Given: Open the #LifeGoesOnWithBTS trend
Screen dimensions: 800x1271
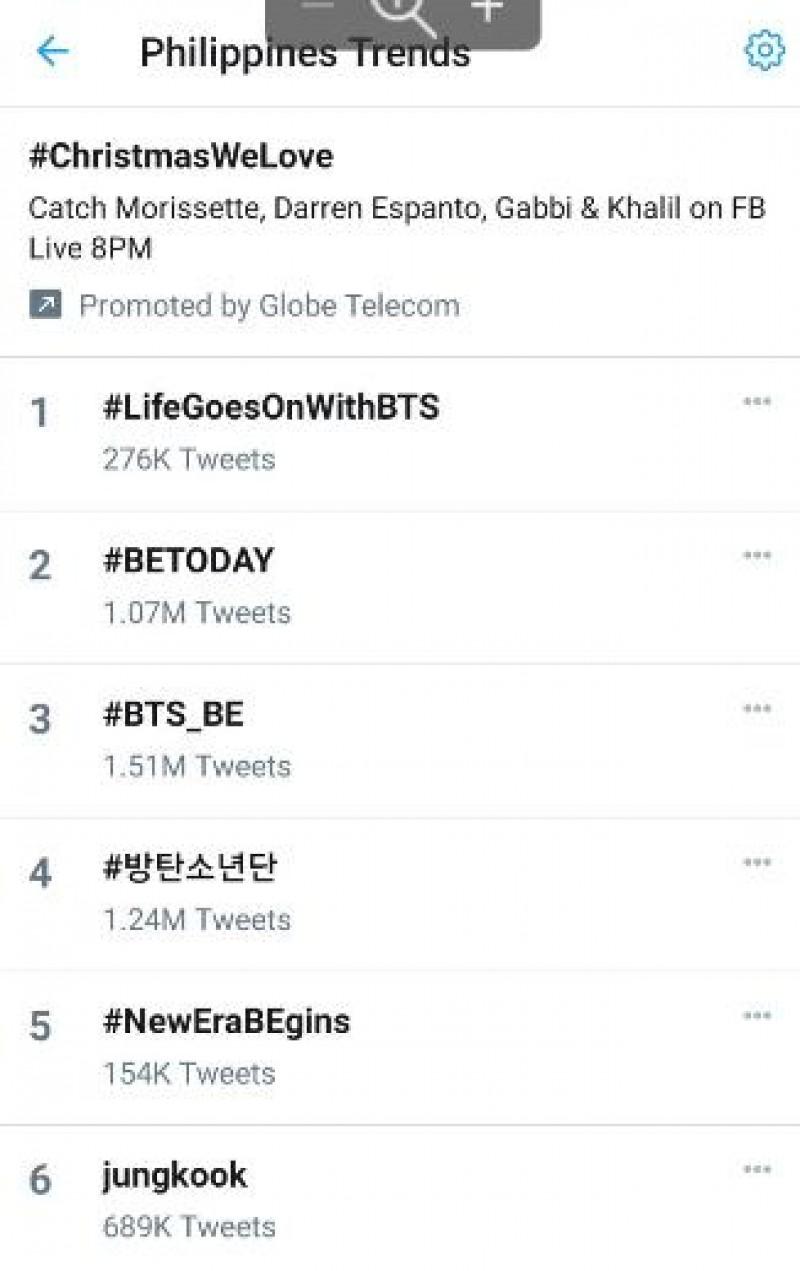Looking at the screenshot, I should tap(270, 408).
